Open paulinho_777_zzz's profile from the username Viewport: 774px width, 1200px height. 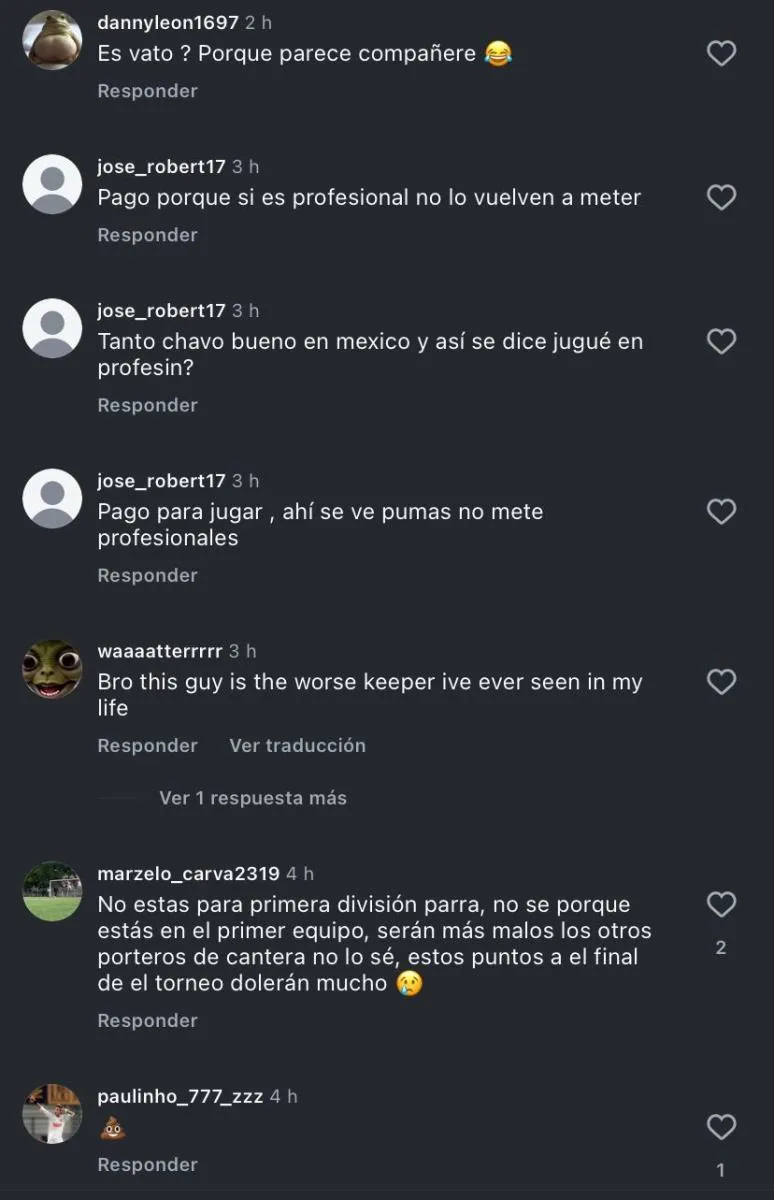(x=180, y=1096)
